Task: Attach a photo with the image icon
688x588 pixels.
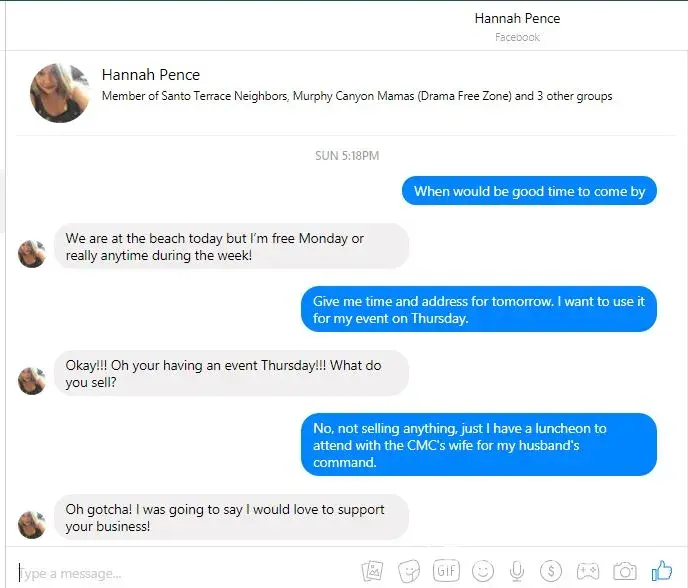Action: click(373, 571)
